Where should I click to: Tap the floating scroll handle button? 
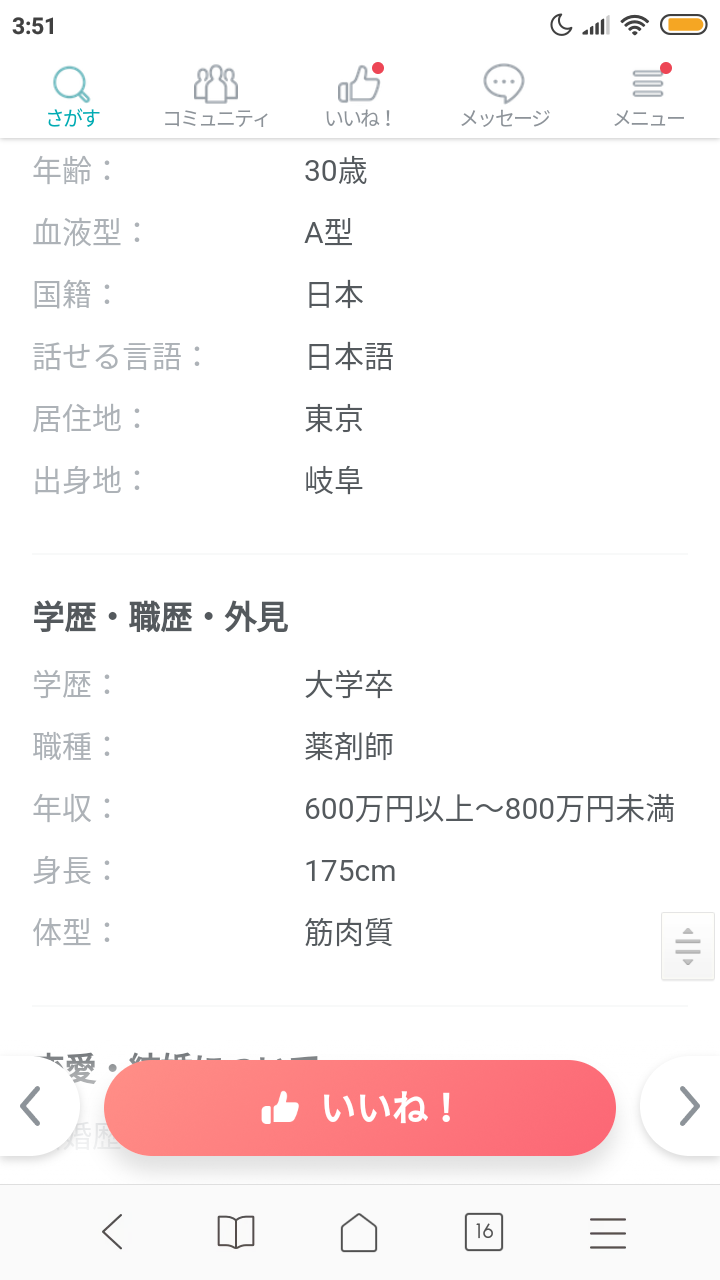pos(688,946)
